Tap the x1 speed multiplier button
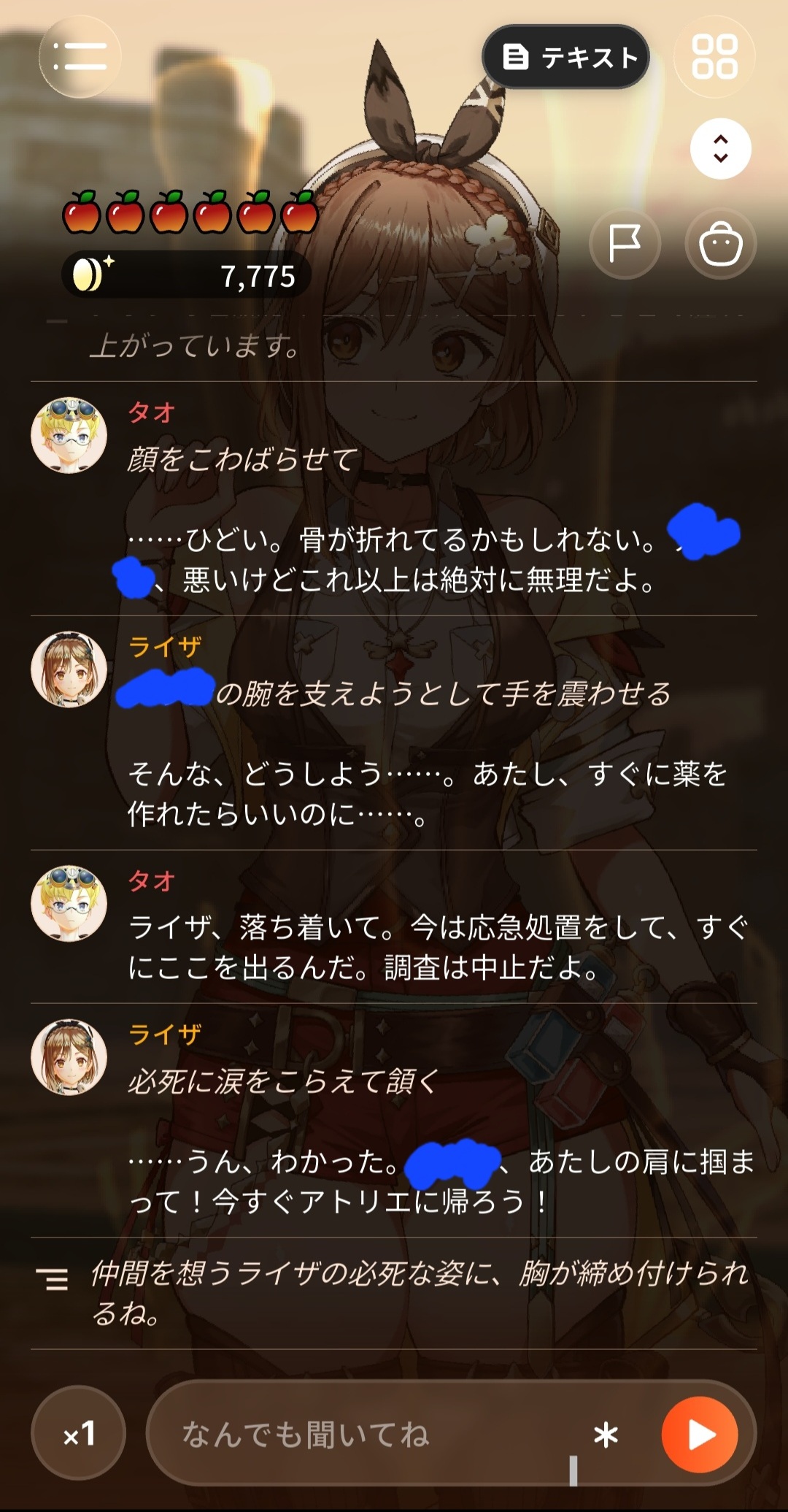The width and height of the screenshot is (788, 1512). pos(79,1432)
